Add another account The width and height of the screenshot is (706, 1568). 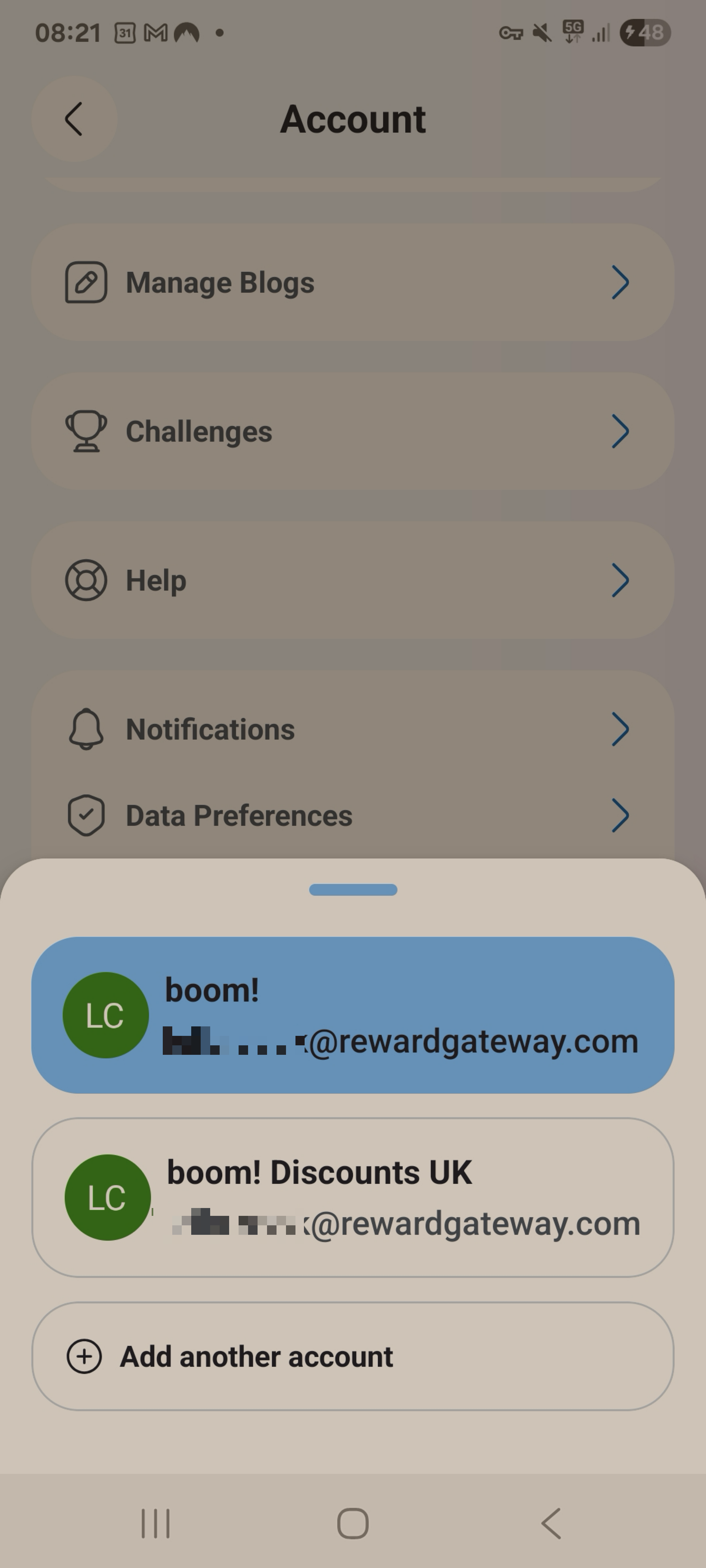point(353,1356)
